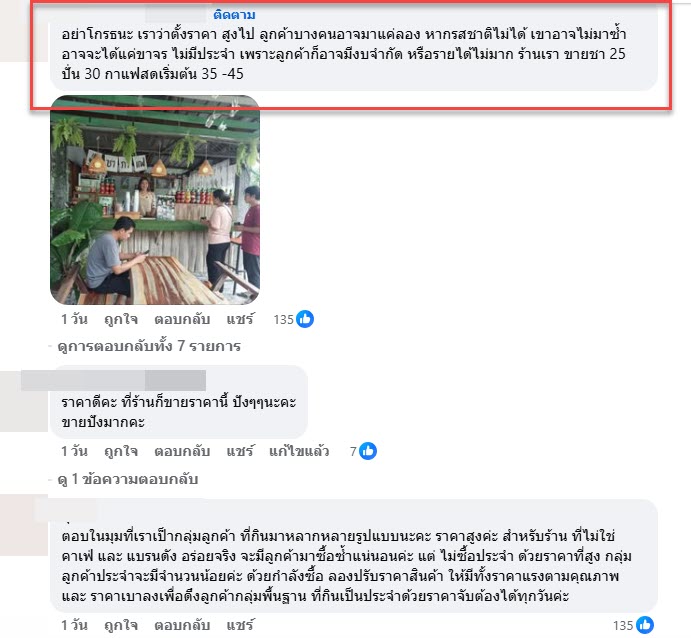Reply to the comment with the coffee stall photo
The height and width of the screenshot is (638, 691).
(178, 319)
